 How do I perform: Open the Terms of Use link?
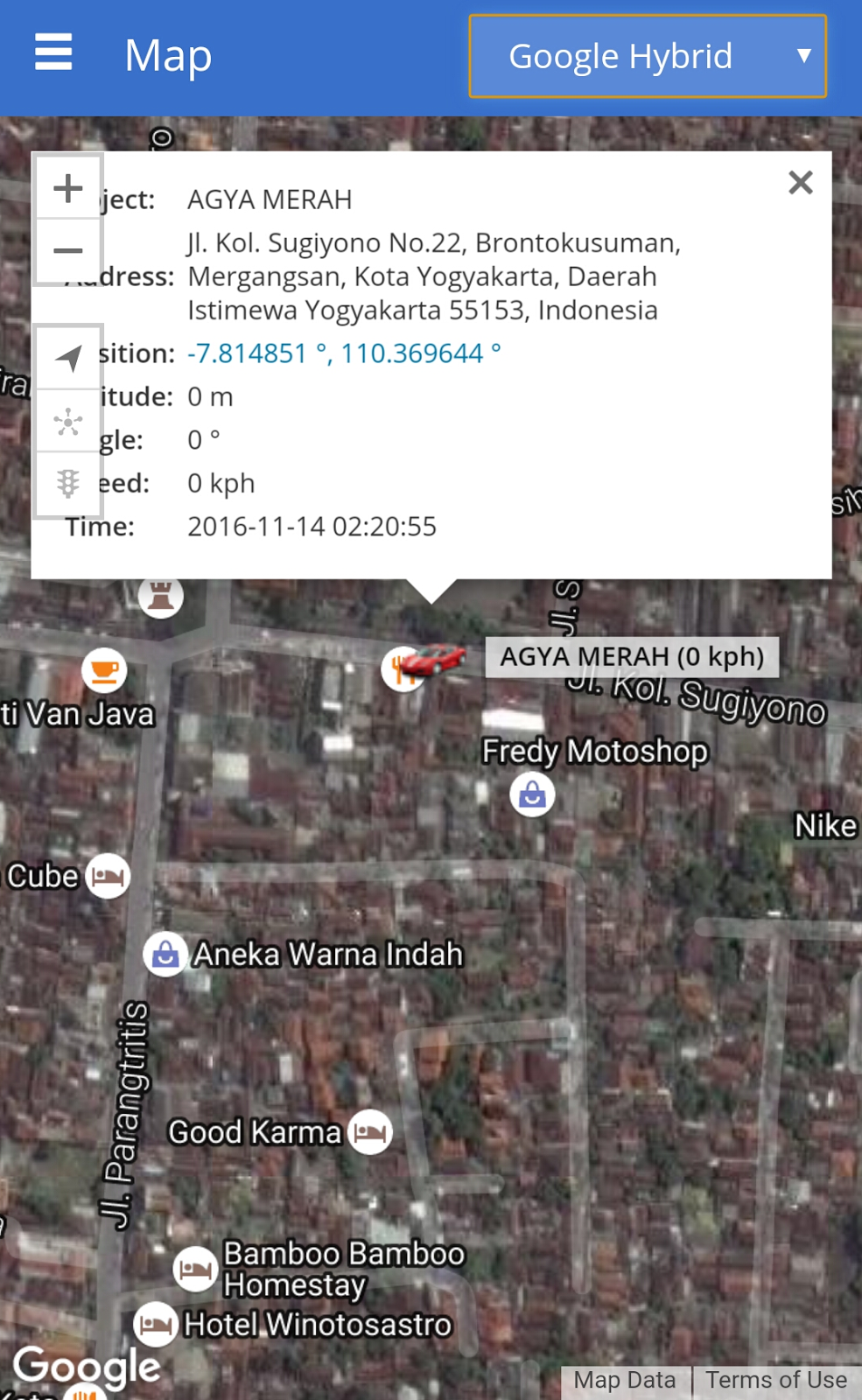(775, 1380)
